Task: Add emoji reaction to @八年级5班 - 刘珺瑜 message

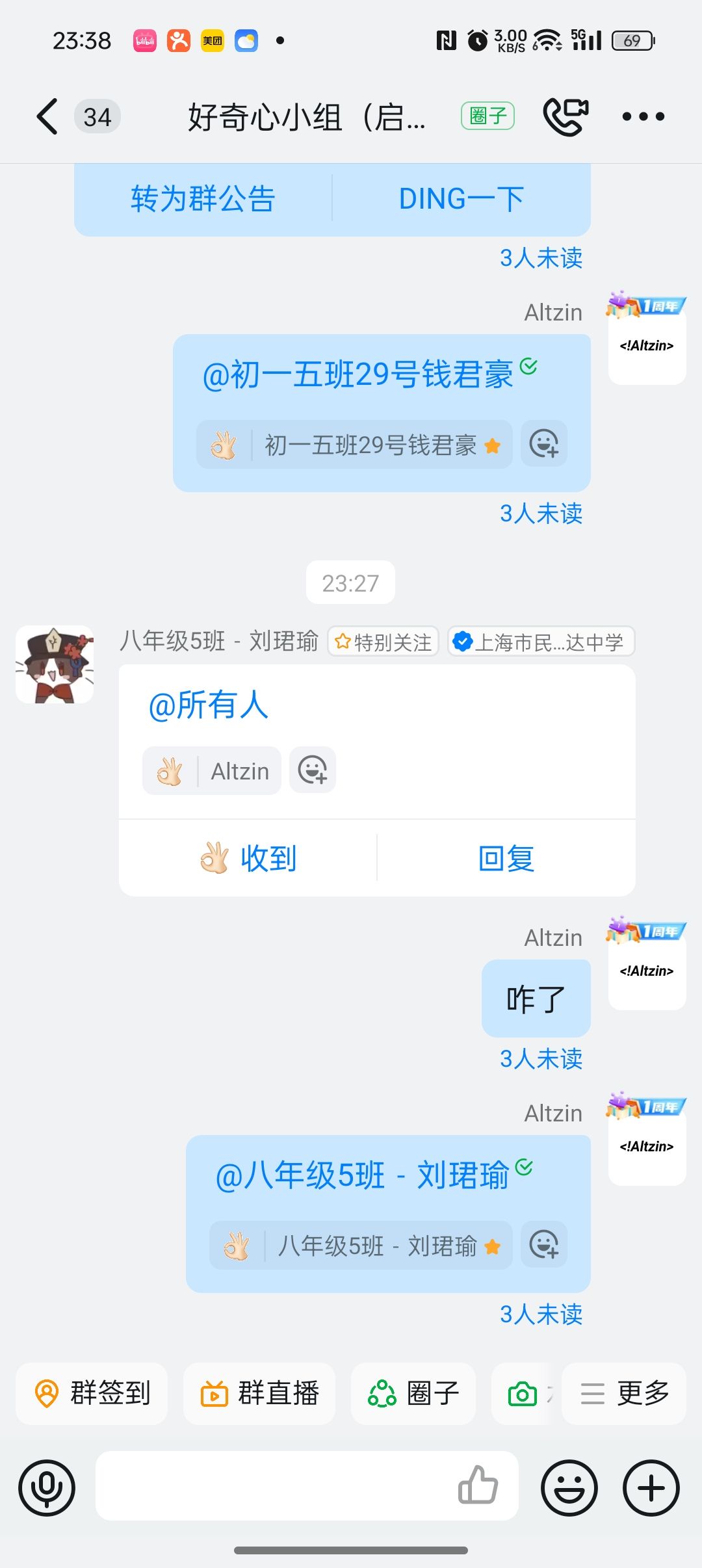Action: coord(544,1245)
